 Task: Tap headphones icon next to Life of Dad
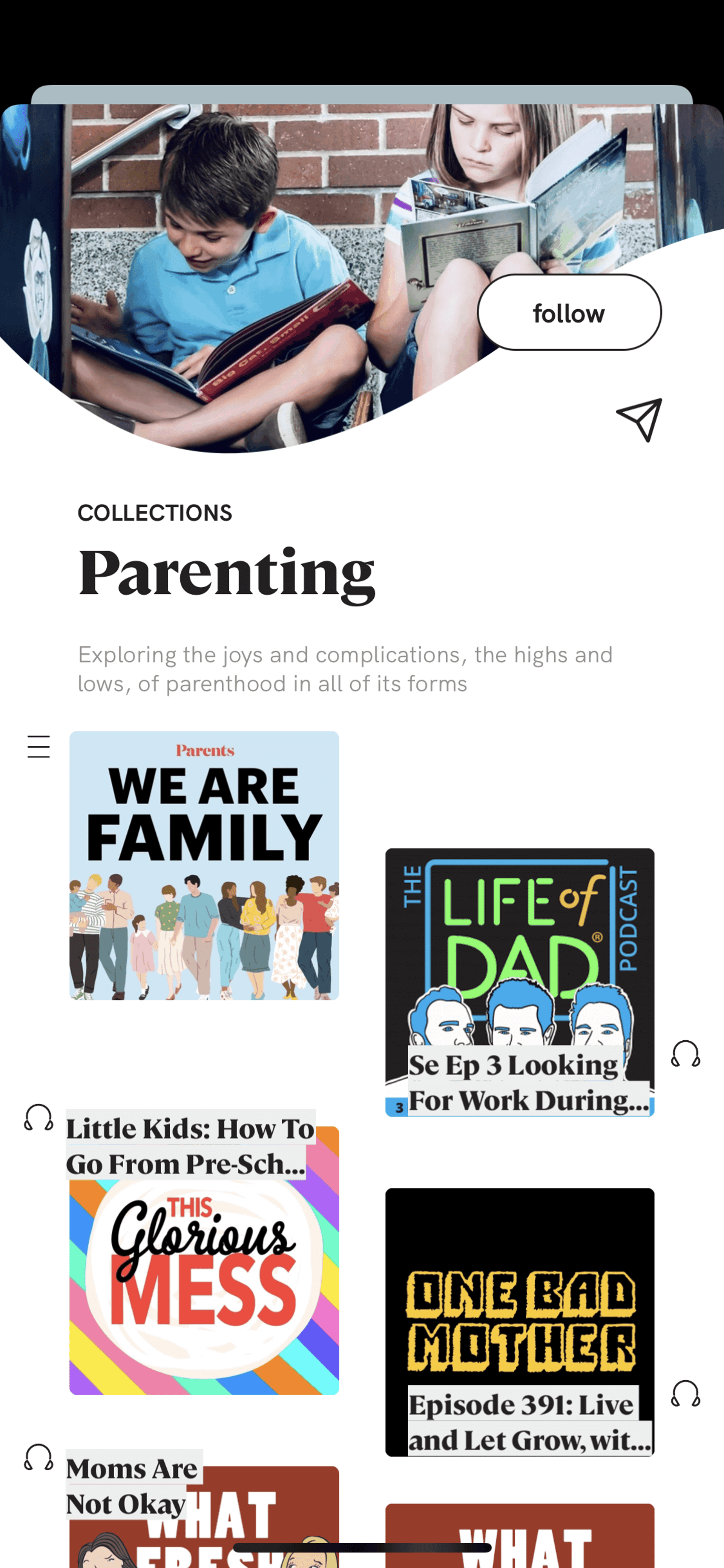[x=686, y=1054]
